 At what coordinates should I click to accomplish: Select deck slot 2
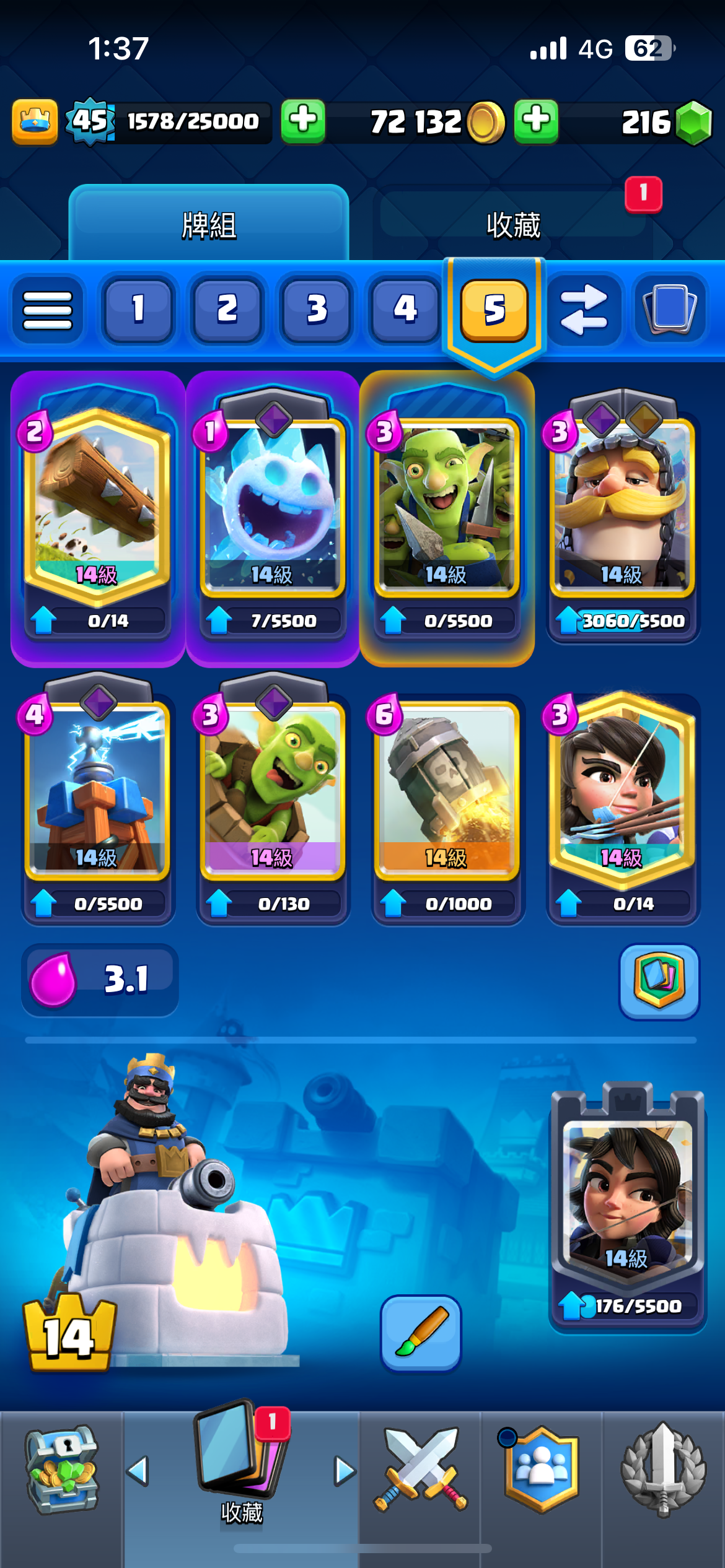click(x=227, y=308)
